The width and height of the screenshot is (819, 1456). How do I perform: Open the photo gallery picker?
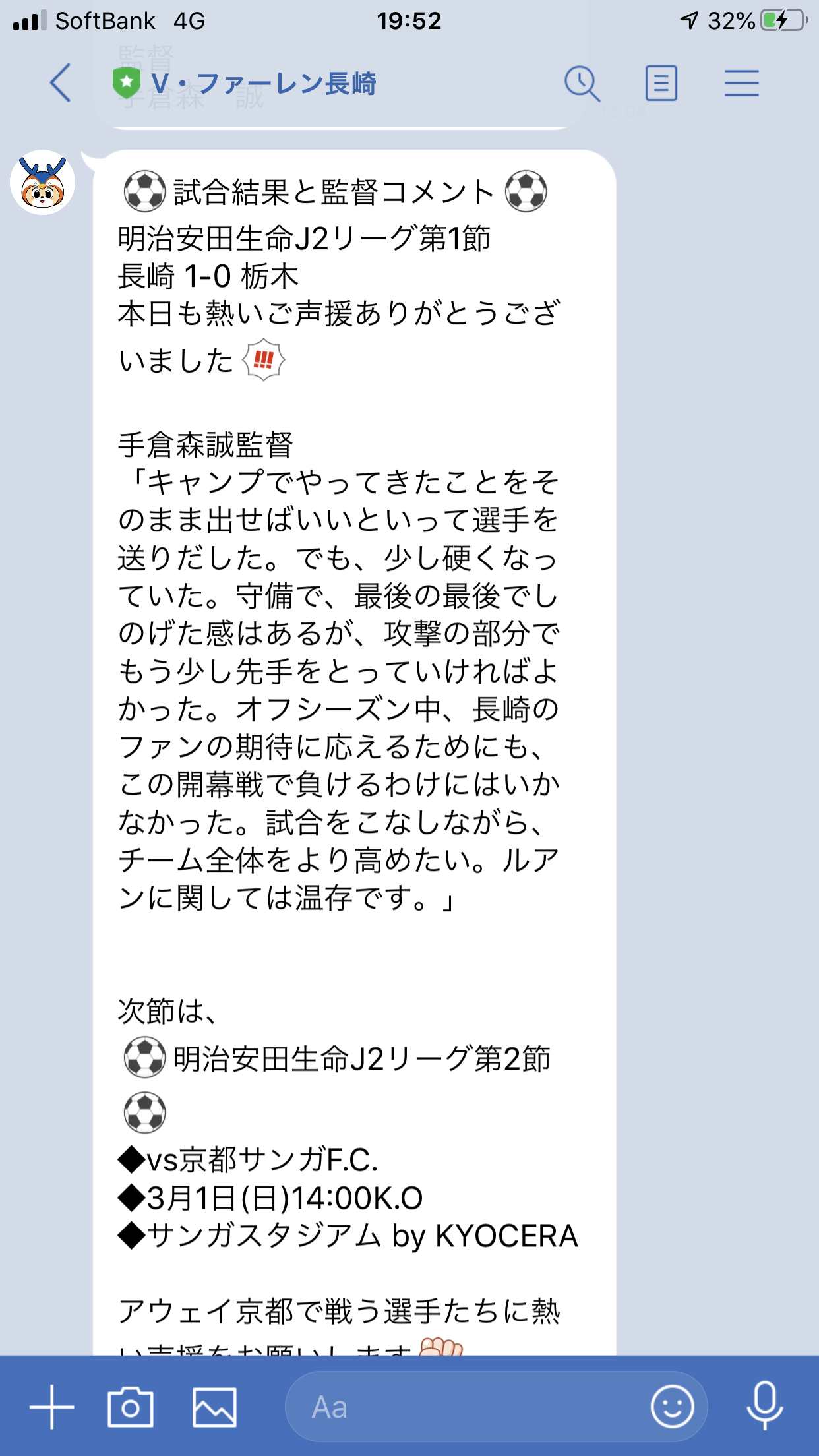[x=214, y=1407]
